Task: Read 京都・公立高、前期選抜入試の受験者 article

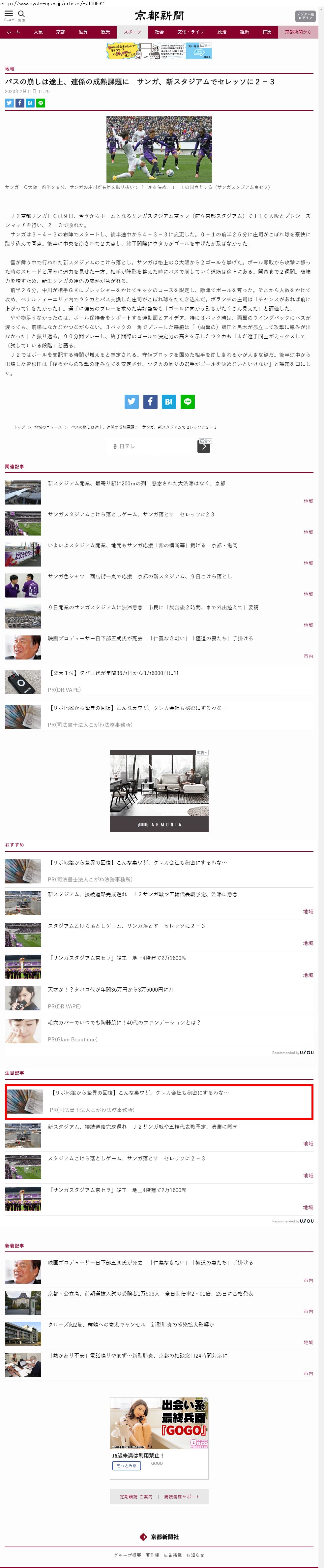Action: pos(150,1294)
